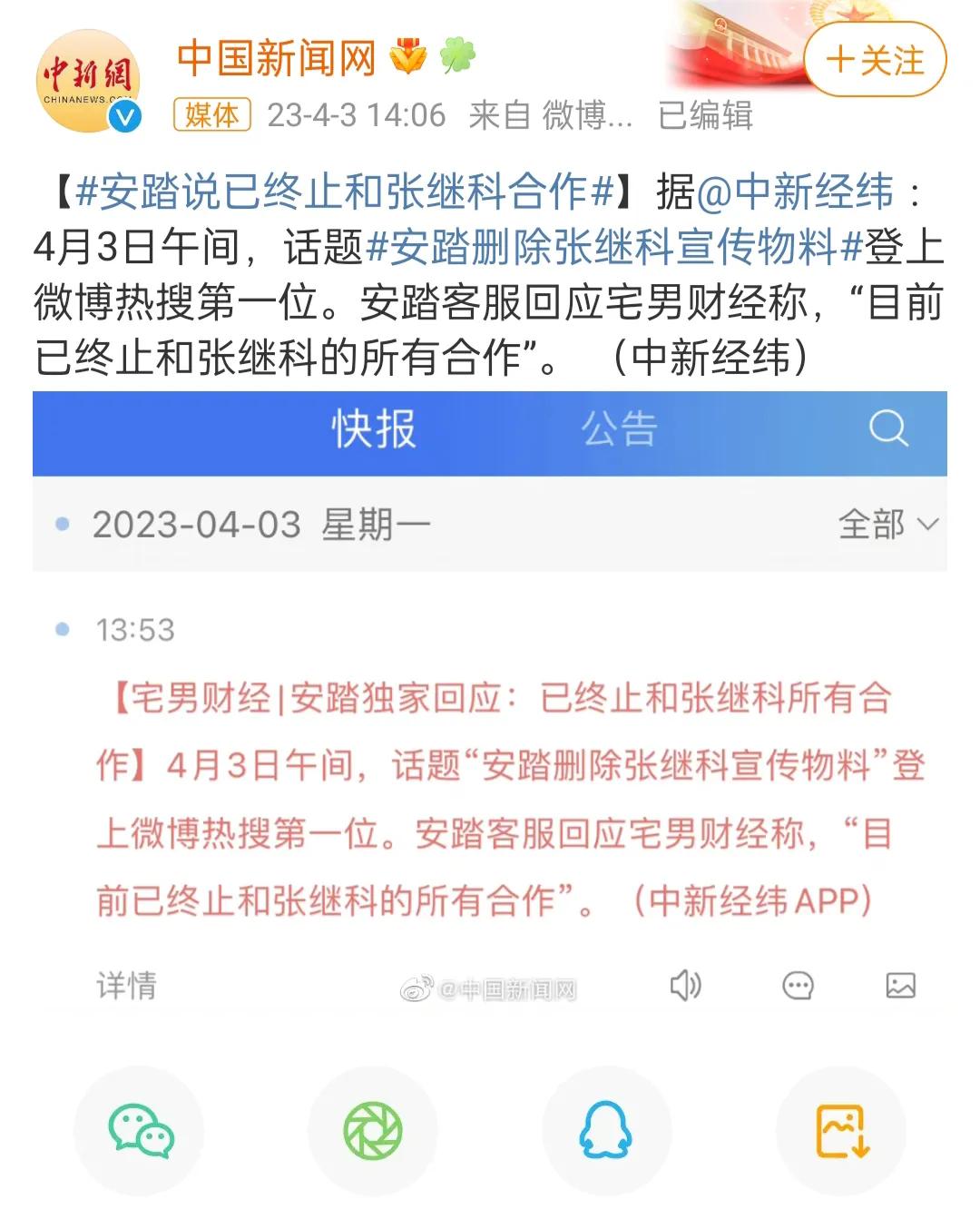Click the 媒体 account badge
This screenshot has width=980, height=1209.
pyautogui.click(x=215, y=116)
